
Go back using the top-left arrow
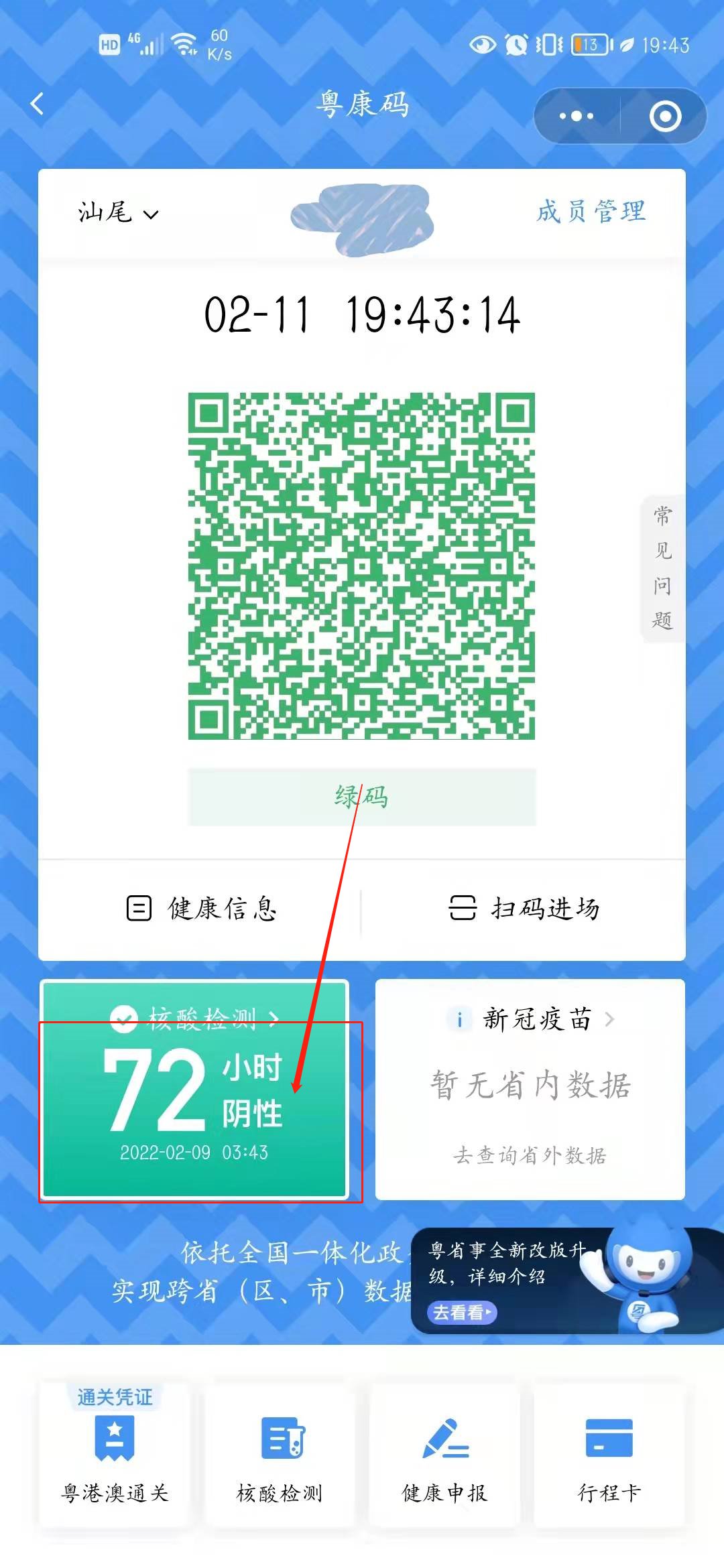(38, 104)
